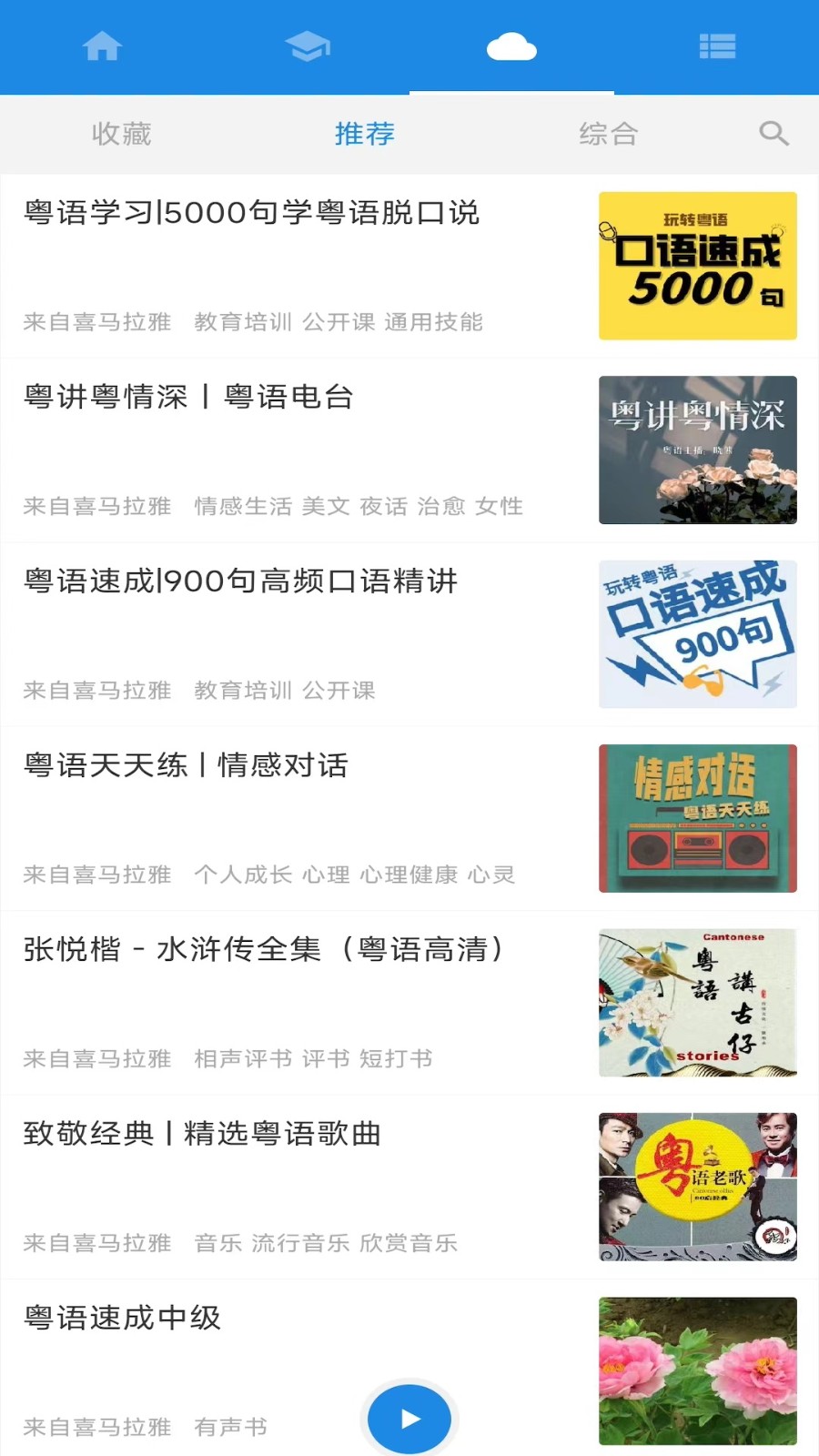Open the home icon in top navigation
819x1456 pixels.
tap(103, 46)
